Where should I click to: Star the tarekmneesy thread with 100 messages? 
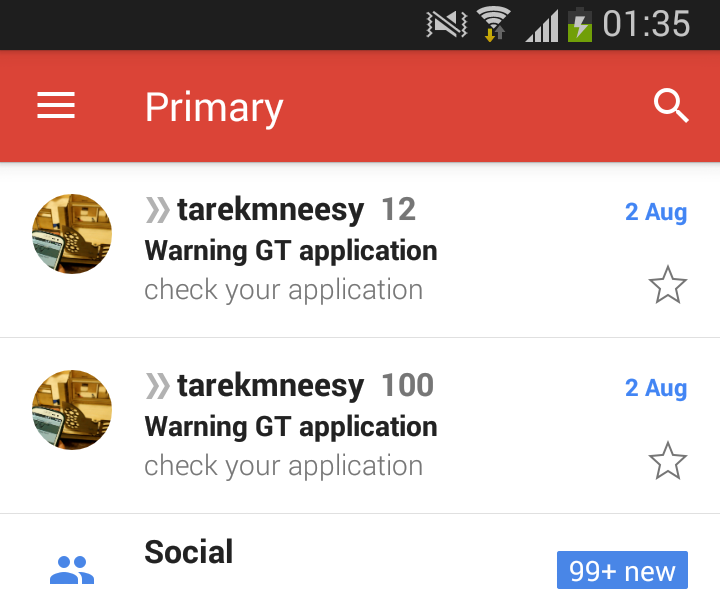667,462
